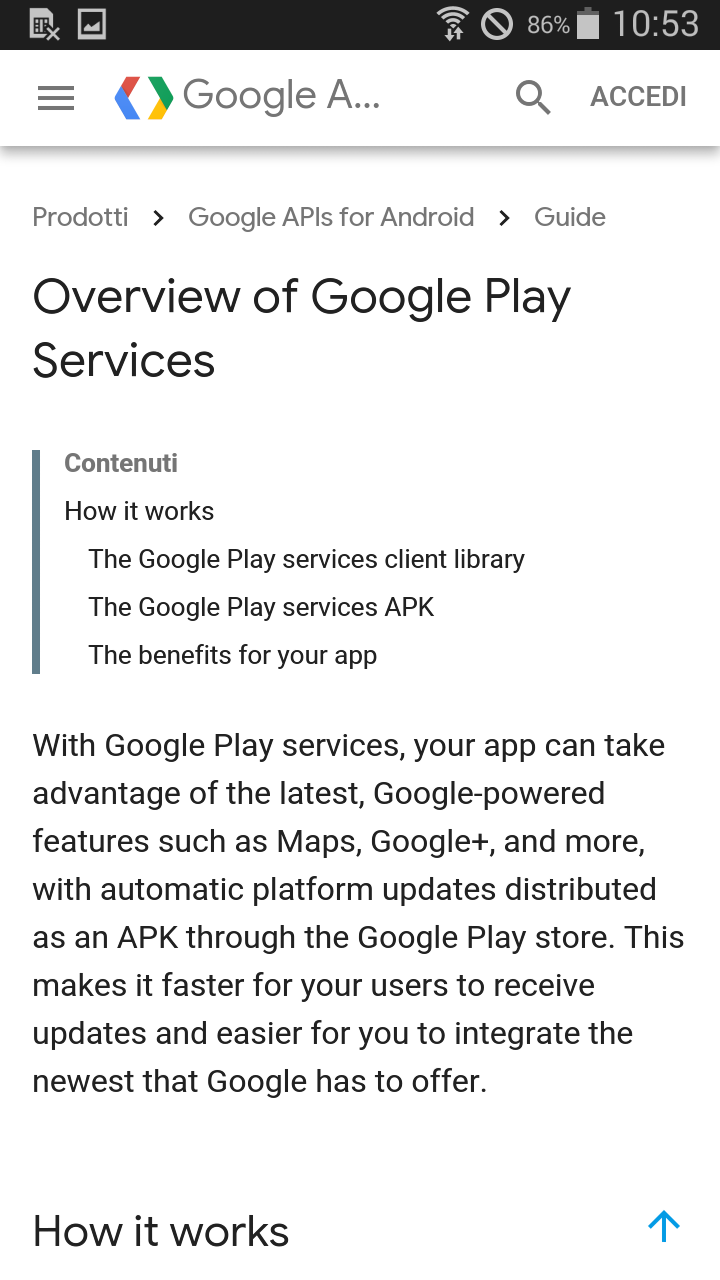
Task: Jump to The Google Play services client library
Action: point(306,559)
